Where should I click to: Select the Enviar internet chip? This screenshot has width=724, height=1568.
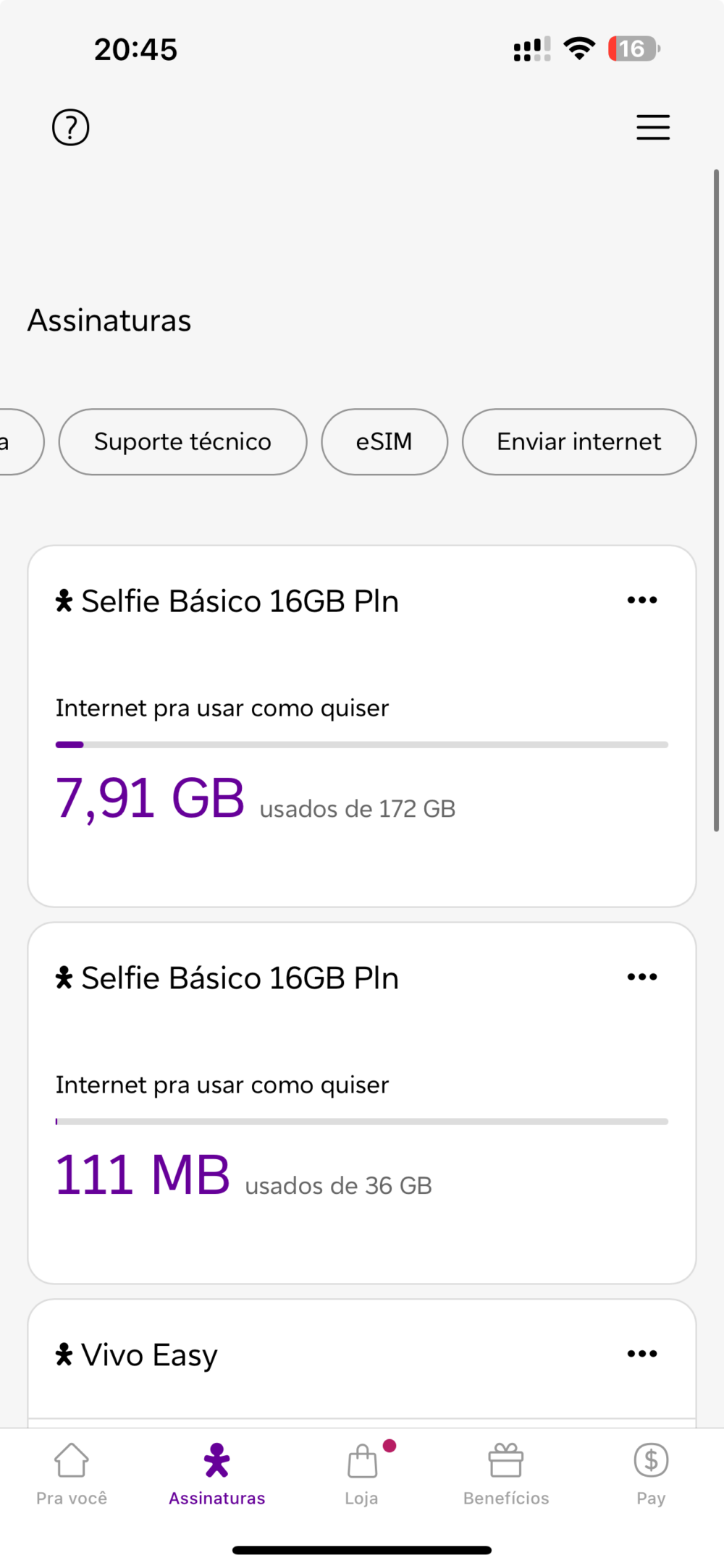[578, 441]
